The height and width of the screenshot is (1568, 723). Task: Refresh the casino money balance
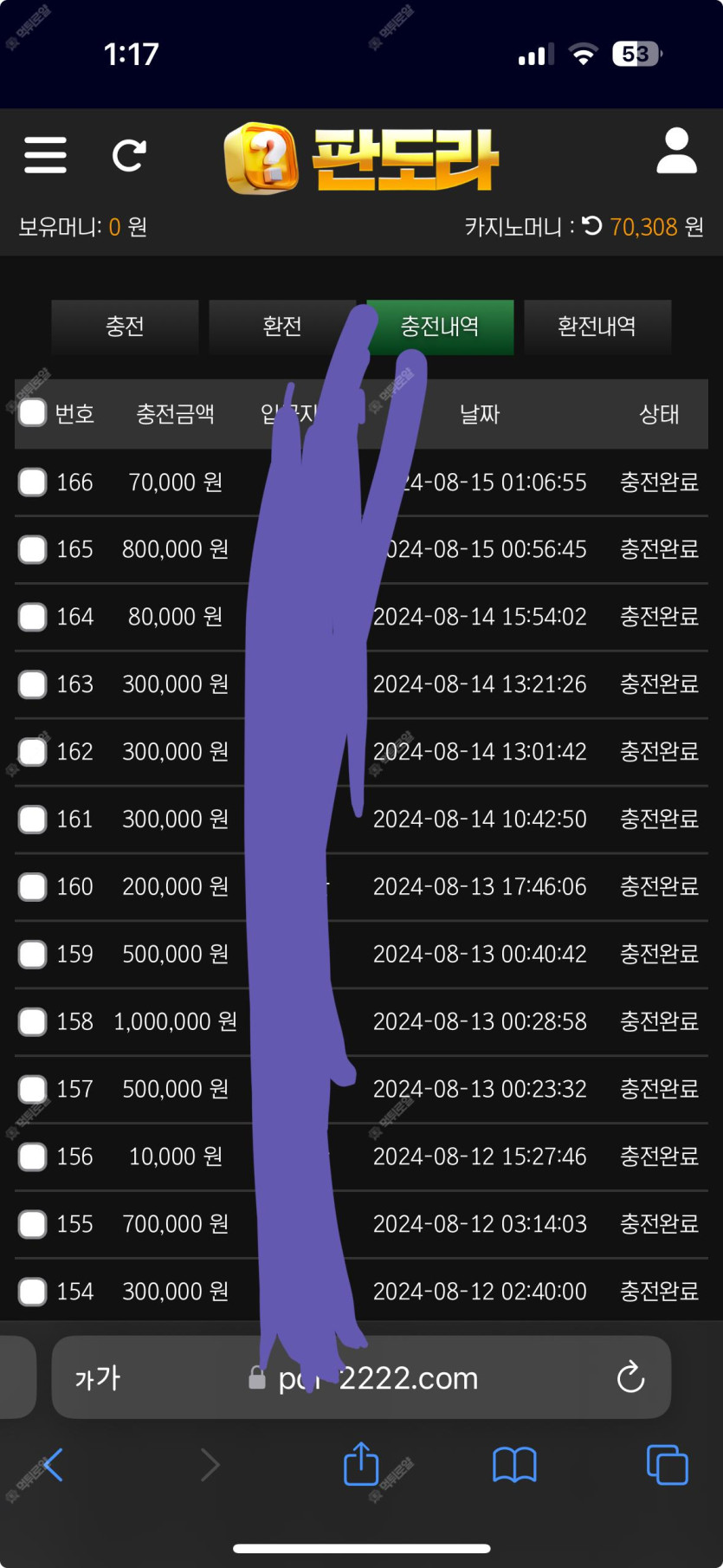coord(592,226)
